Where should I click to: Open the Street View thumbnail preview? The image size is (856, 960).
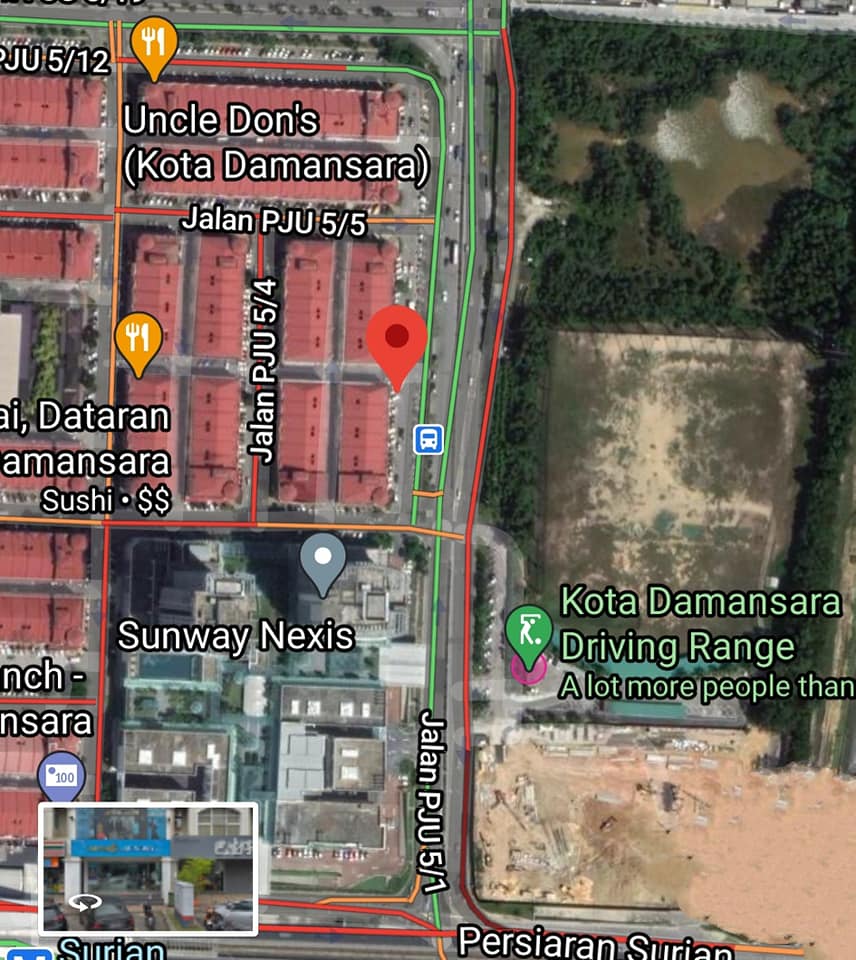(148, 868)
